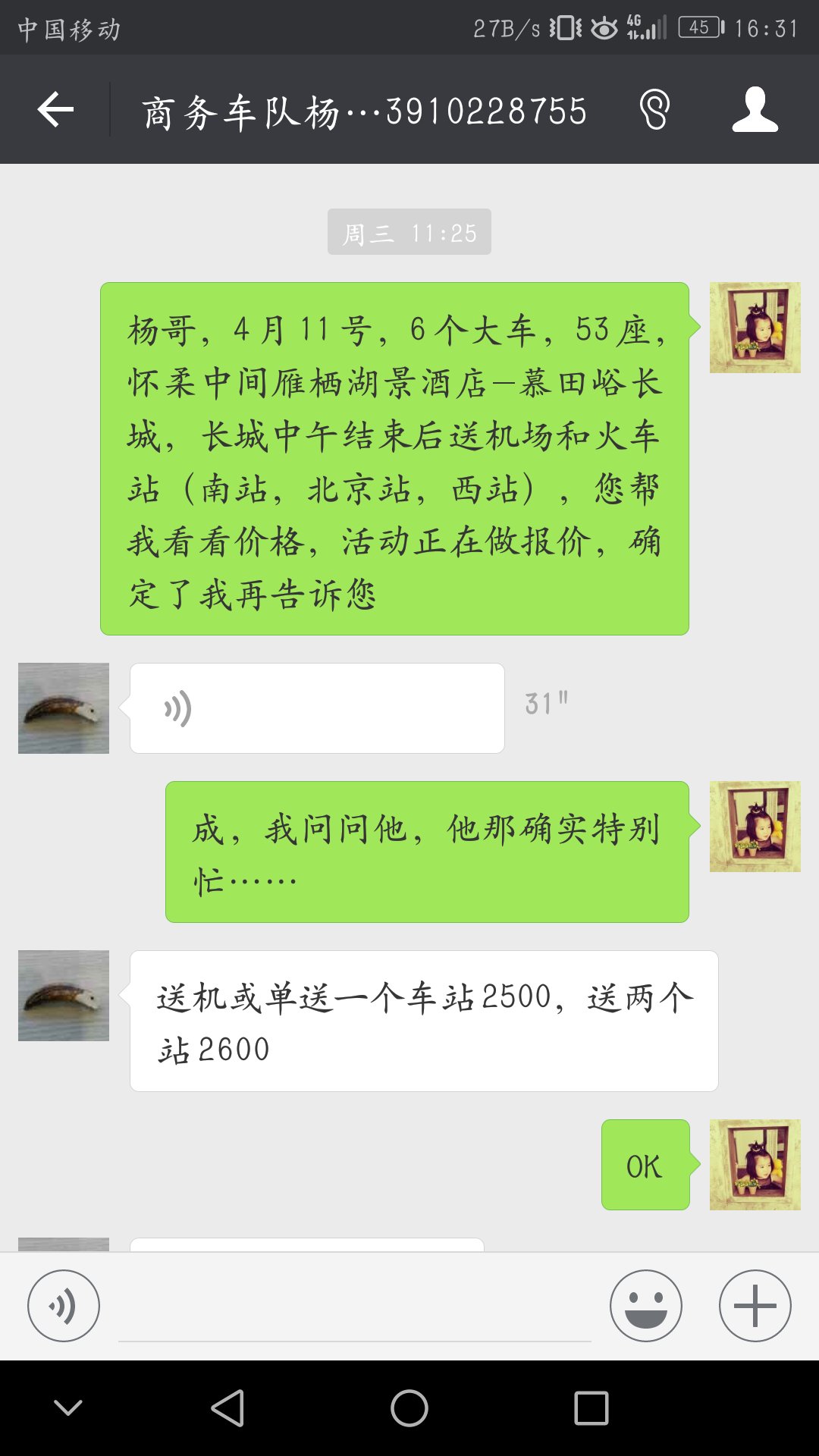Image resolution: width=819 pixels, height=1456 pixels.
Task: Open chat details profile icon
Action: tap(755, 110)
